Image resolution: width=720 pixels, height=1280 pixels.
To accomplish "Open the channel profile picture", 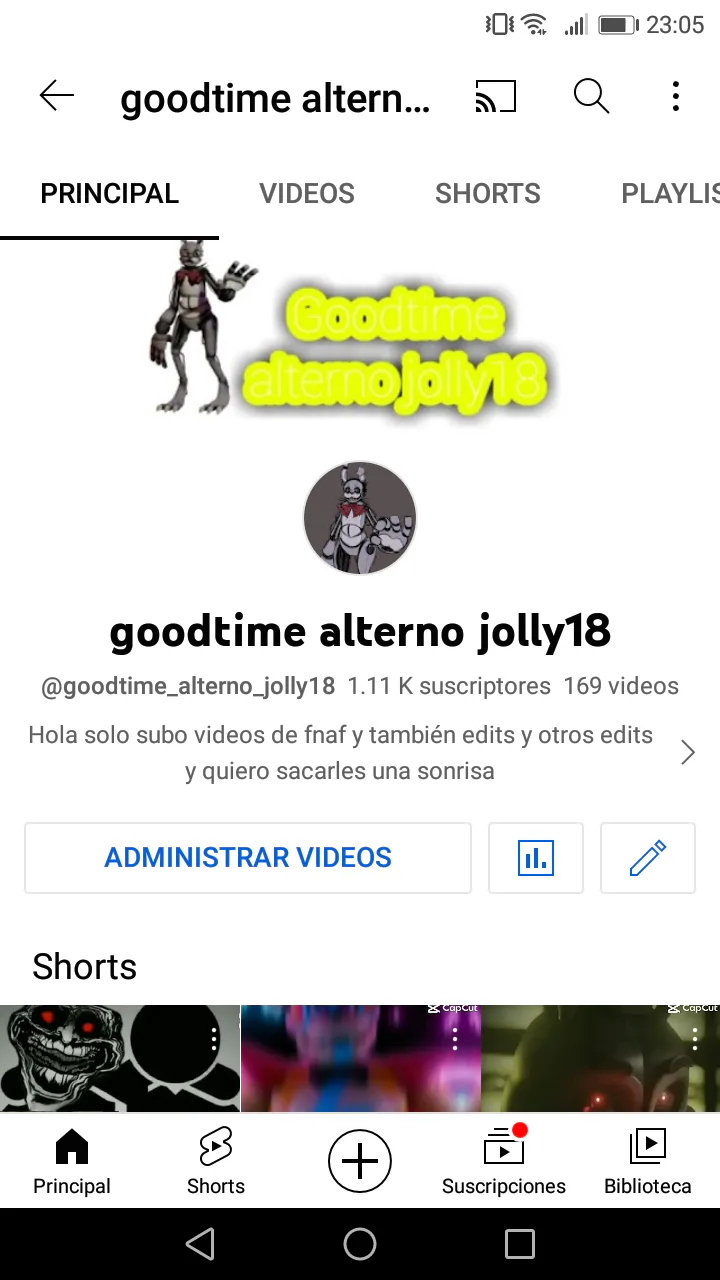I will [360, 518].
